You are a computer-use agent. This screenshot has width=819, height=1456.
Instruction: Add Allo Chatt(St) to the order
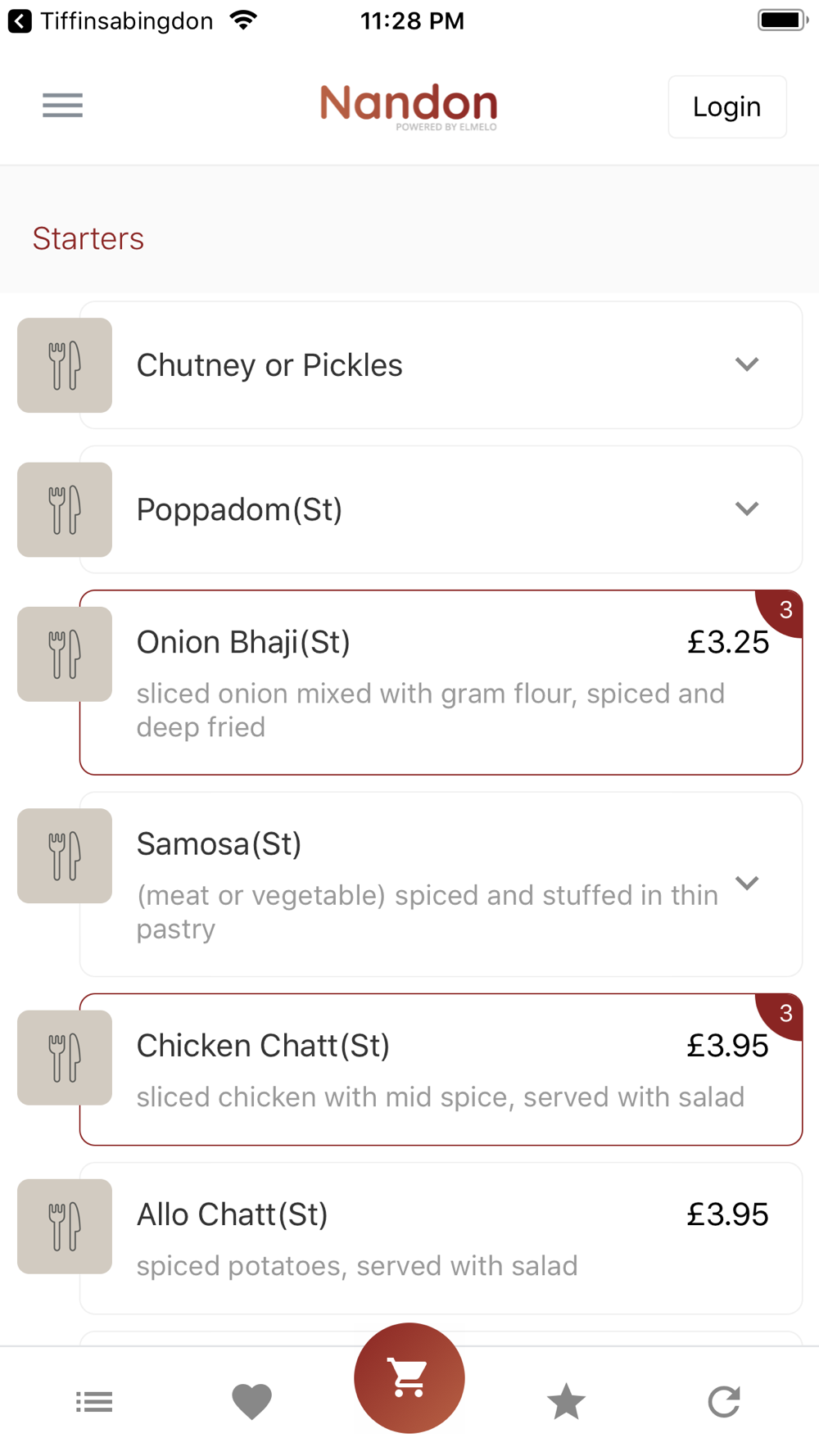(x=441, y=1238)
